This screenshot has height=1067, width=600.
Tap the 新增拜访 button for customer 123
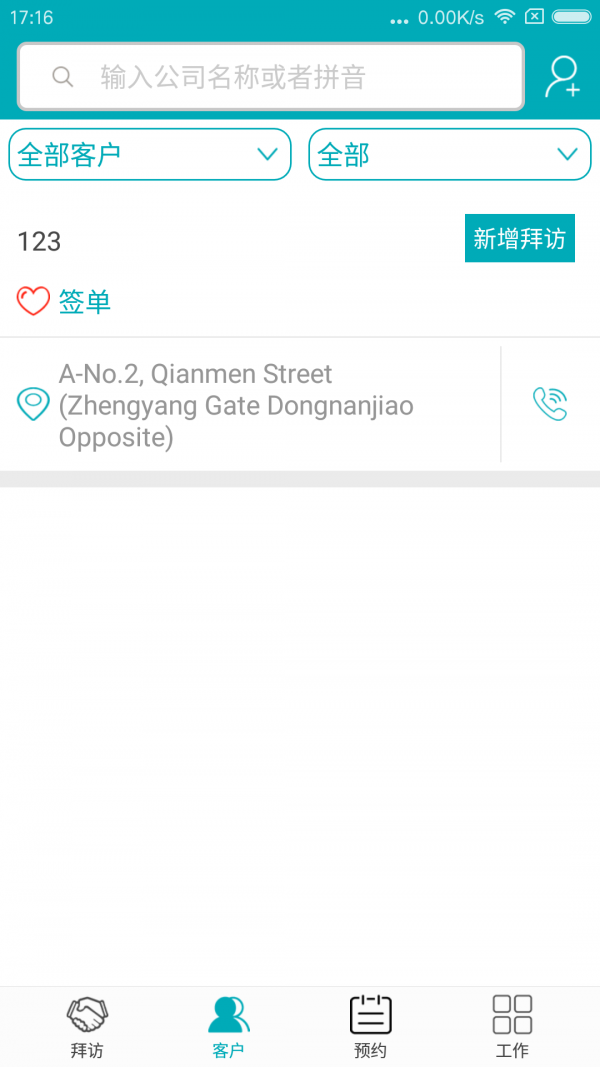point(519,239)
